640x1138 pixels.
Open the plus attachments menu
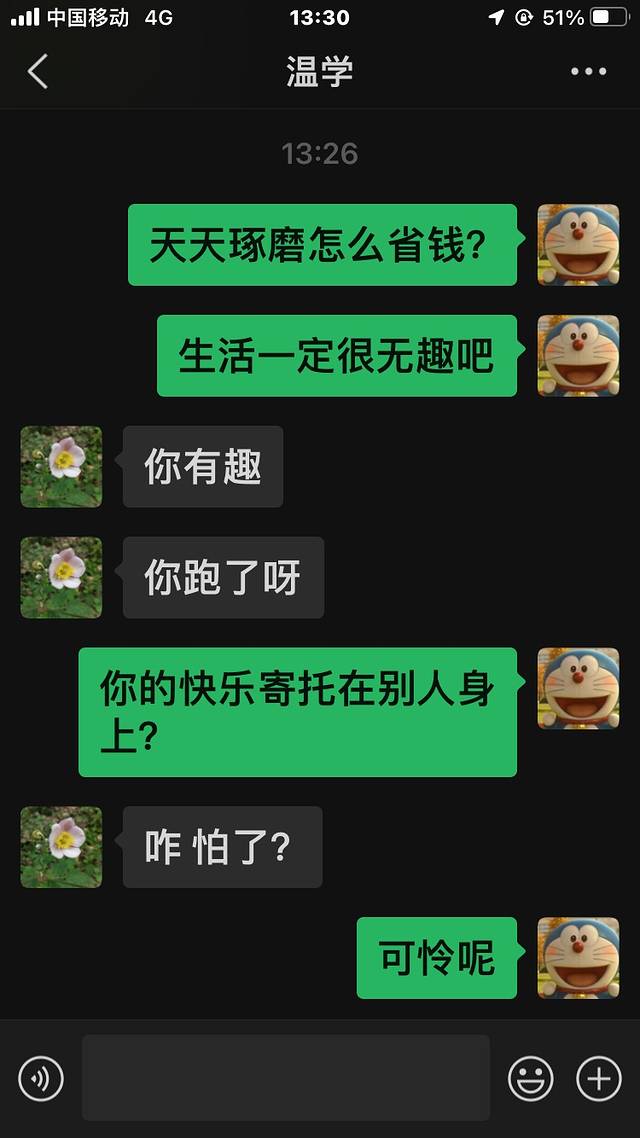(x=599, y=1079)
